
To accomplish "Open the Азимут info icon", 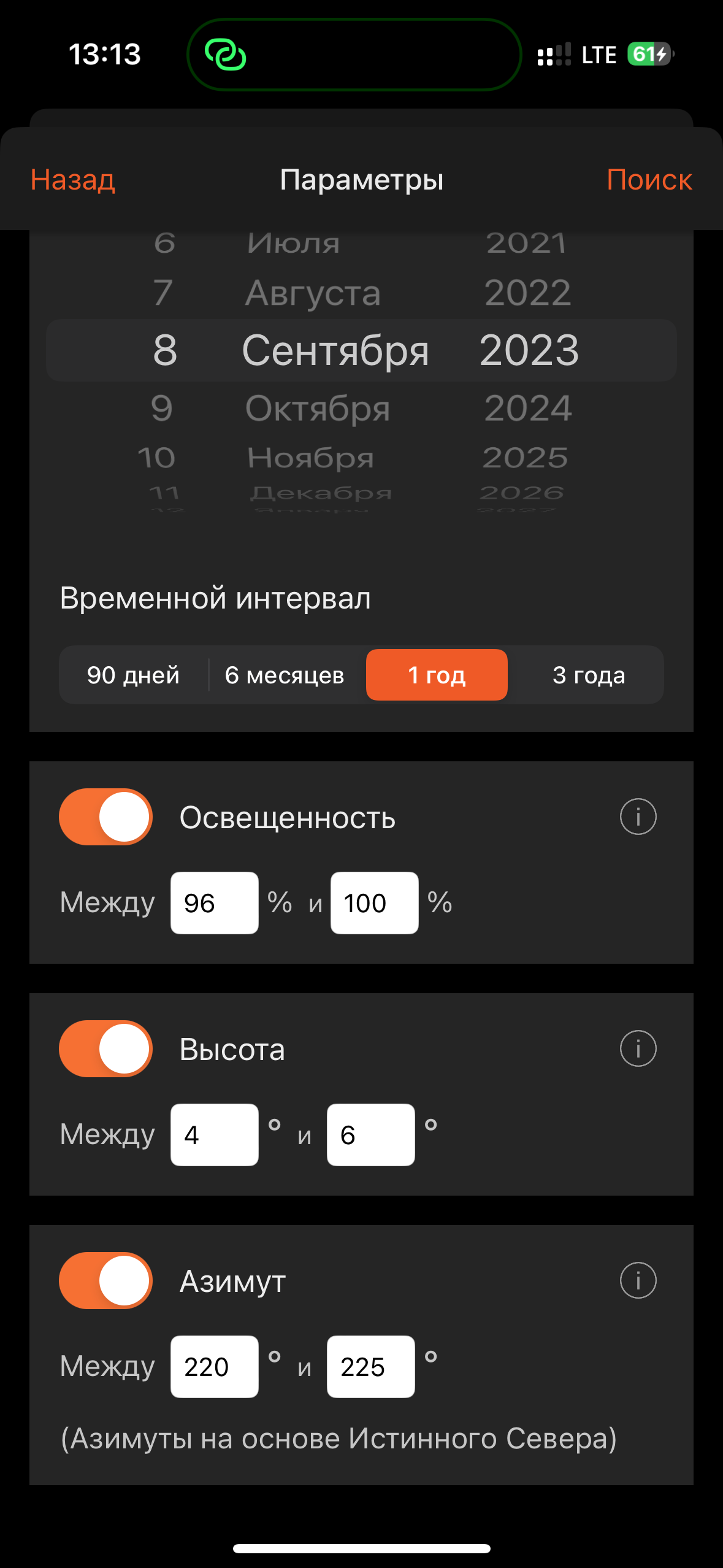I will click(637, 1280).
